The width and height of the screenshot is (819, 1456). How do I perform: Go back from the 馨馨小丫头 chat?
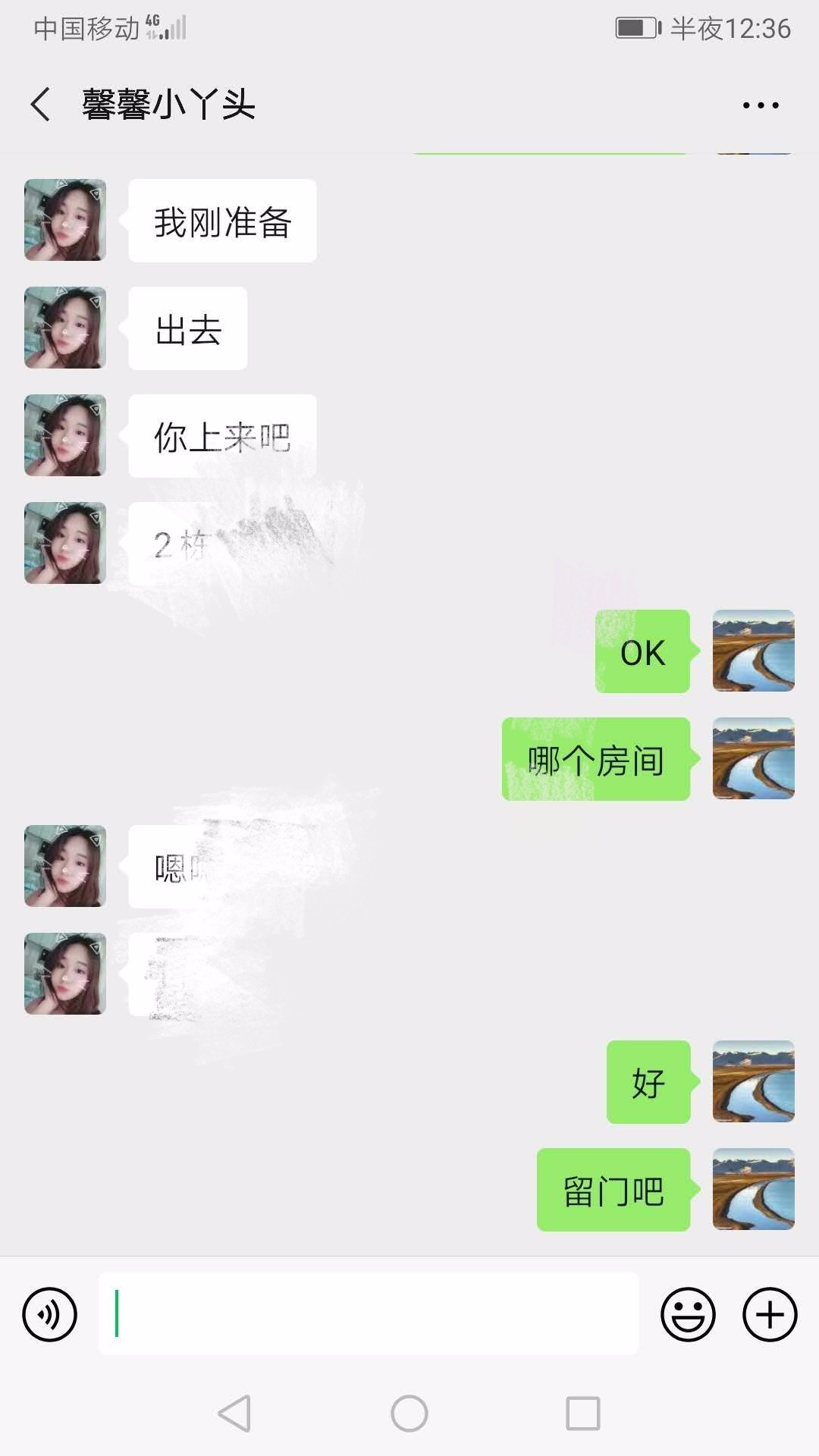[x=41, y=105]
